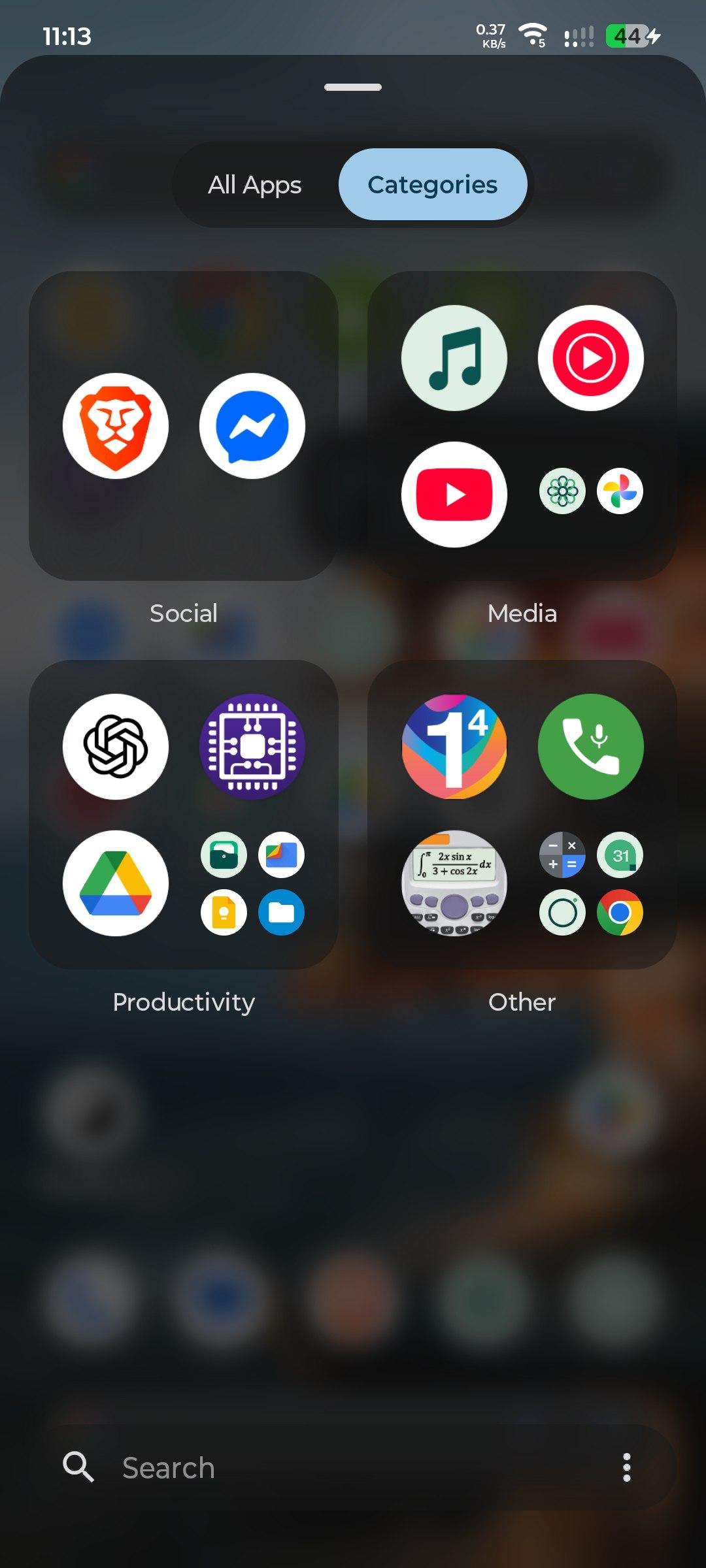Open the Music app with note icon
This screenshot has height=1568, width=706.
click(454, 358)
